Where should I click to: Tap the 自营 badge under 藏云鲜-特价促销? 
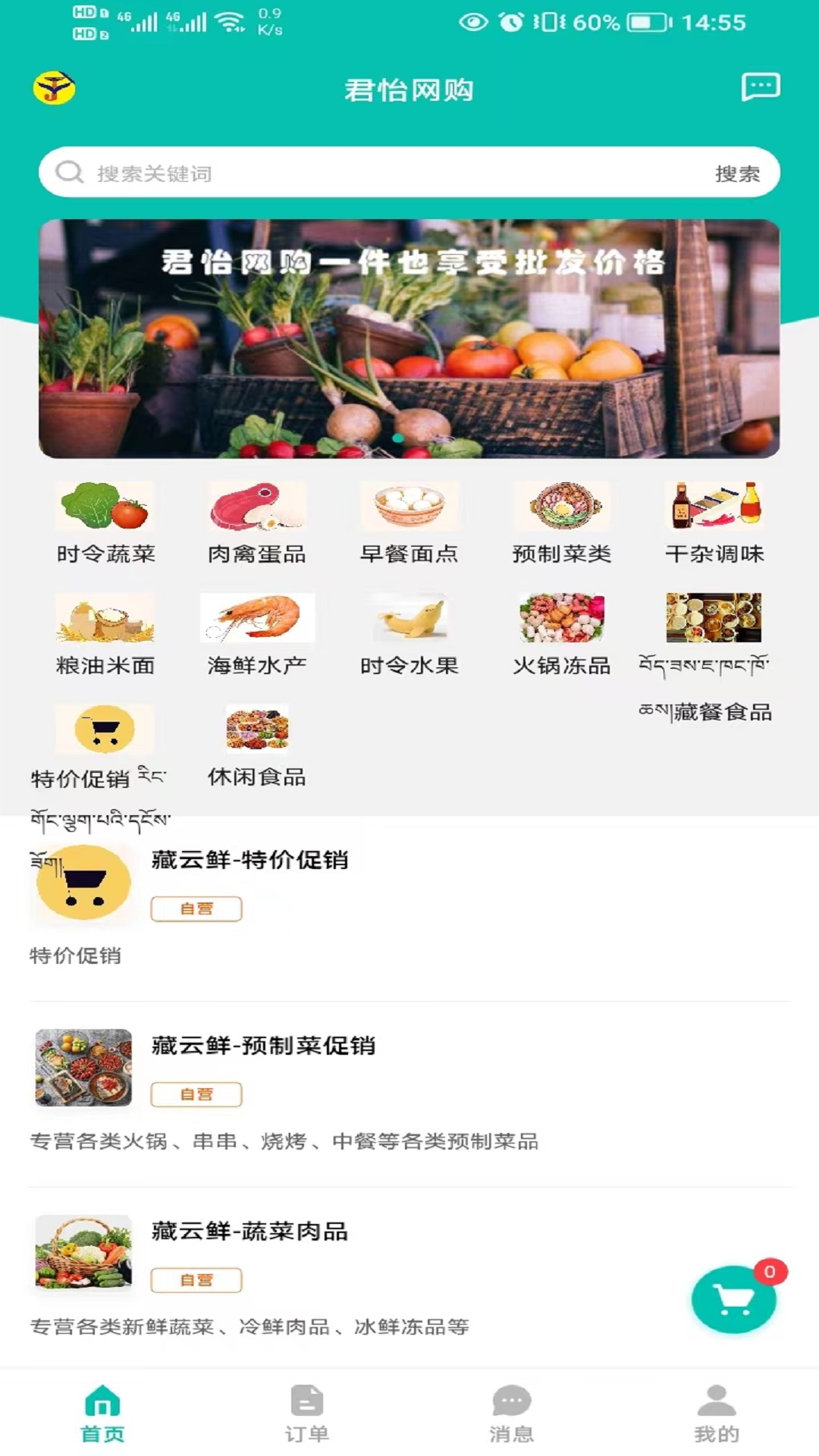click(196, 908)
